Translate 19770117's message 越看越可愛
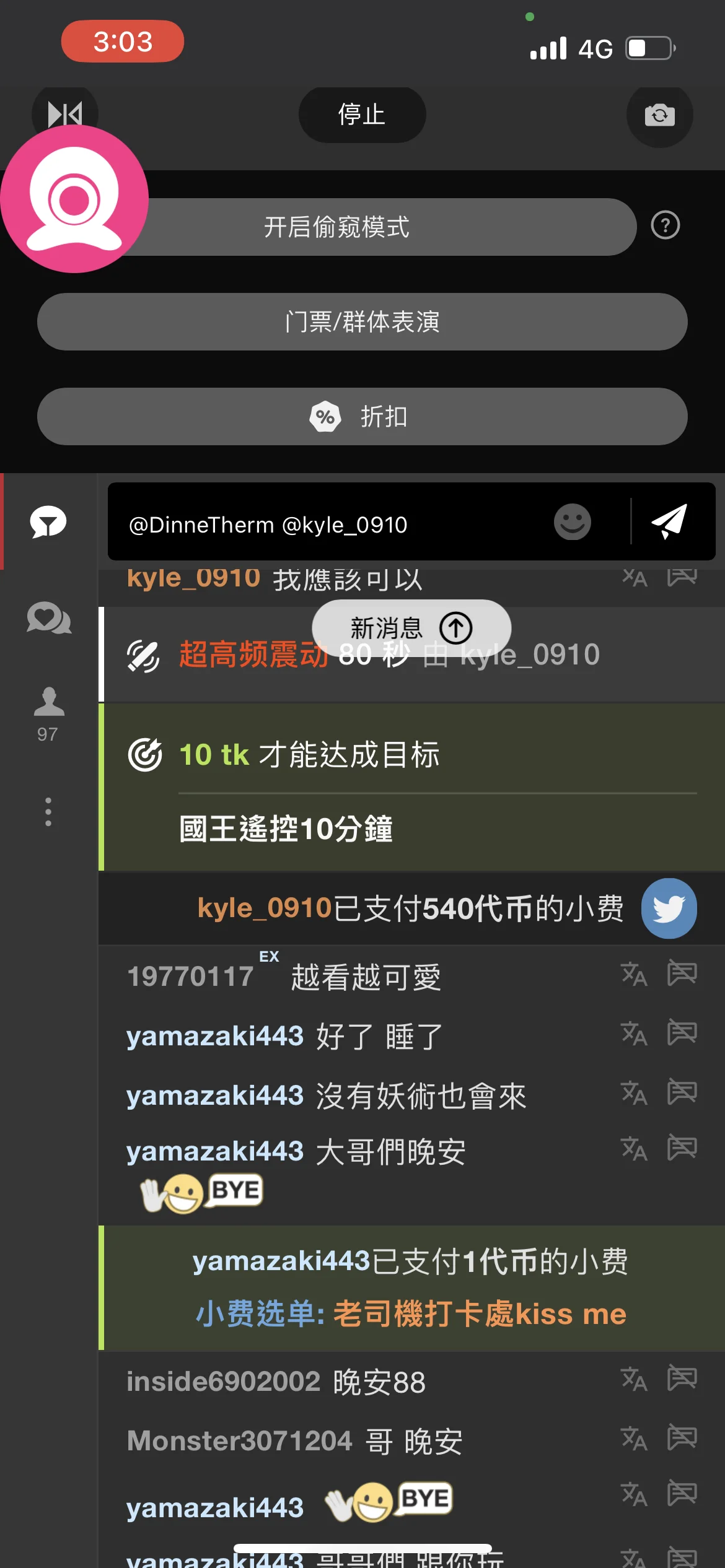The height and width of the screenshot is (1568, 725). coord(634,973)
